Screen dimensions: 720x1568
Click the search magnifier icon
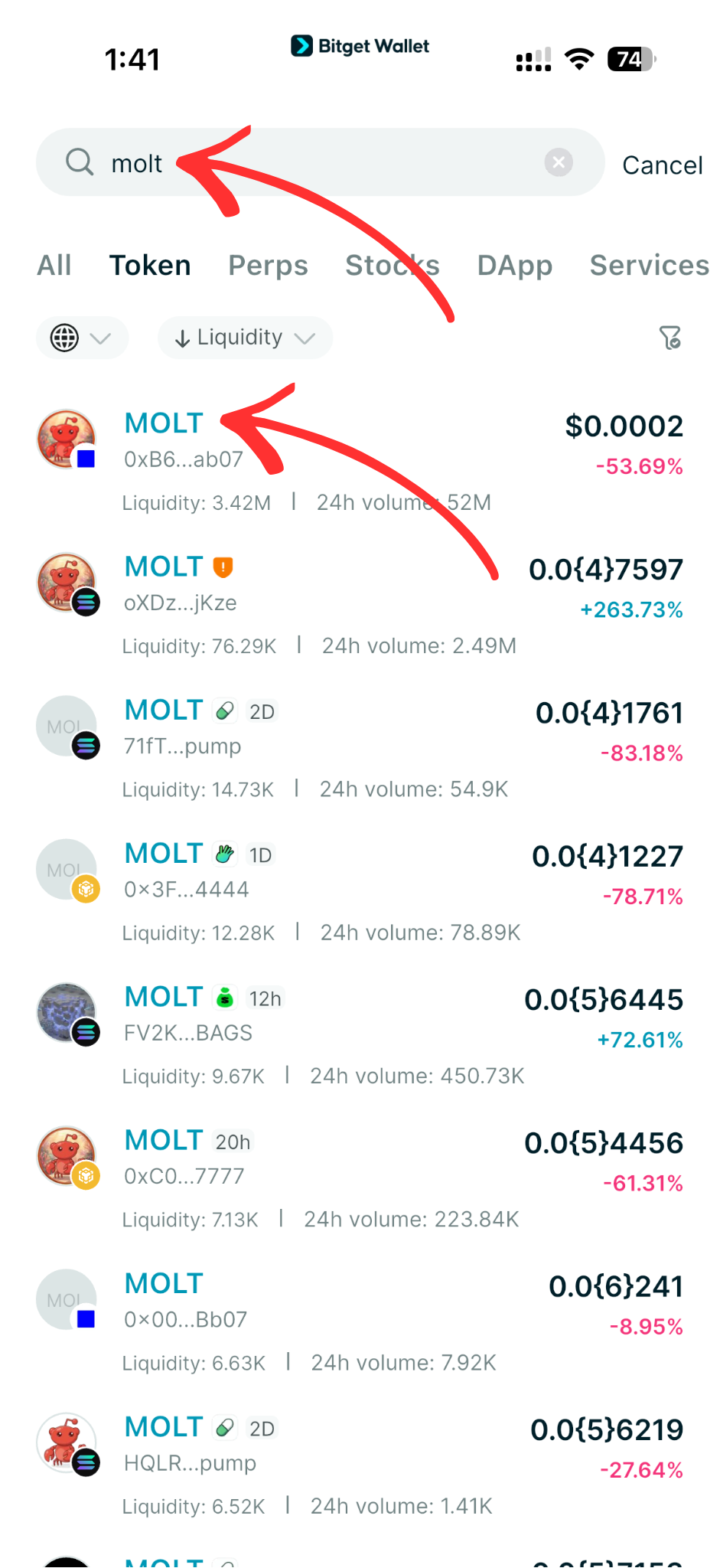(x=80, y=162)
